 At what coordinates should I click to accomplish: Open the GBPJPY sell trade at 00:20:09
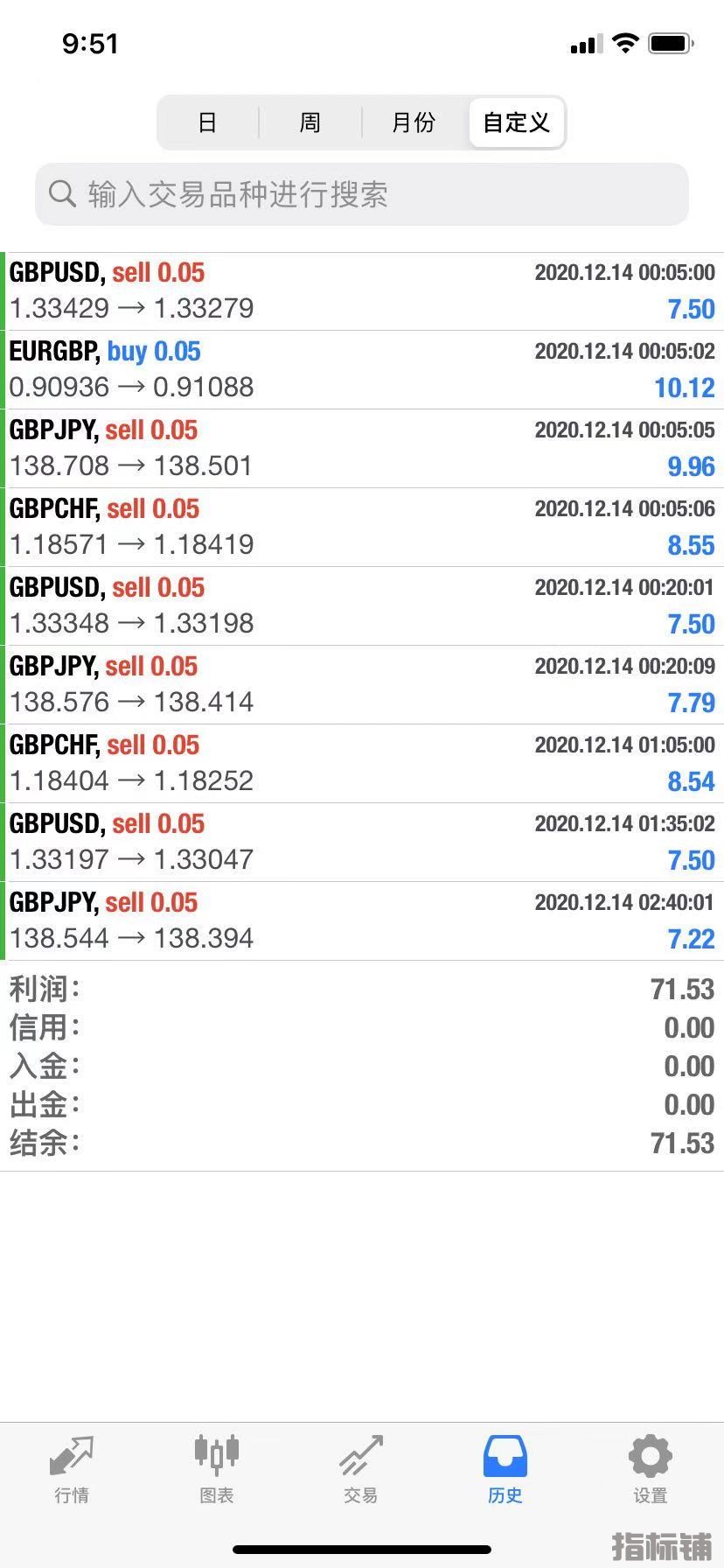pyautogui.click(x=362, y=685)
